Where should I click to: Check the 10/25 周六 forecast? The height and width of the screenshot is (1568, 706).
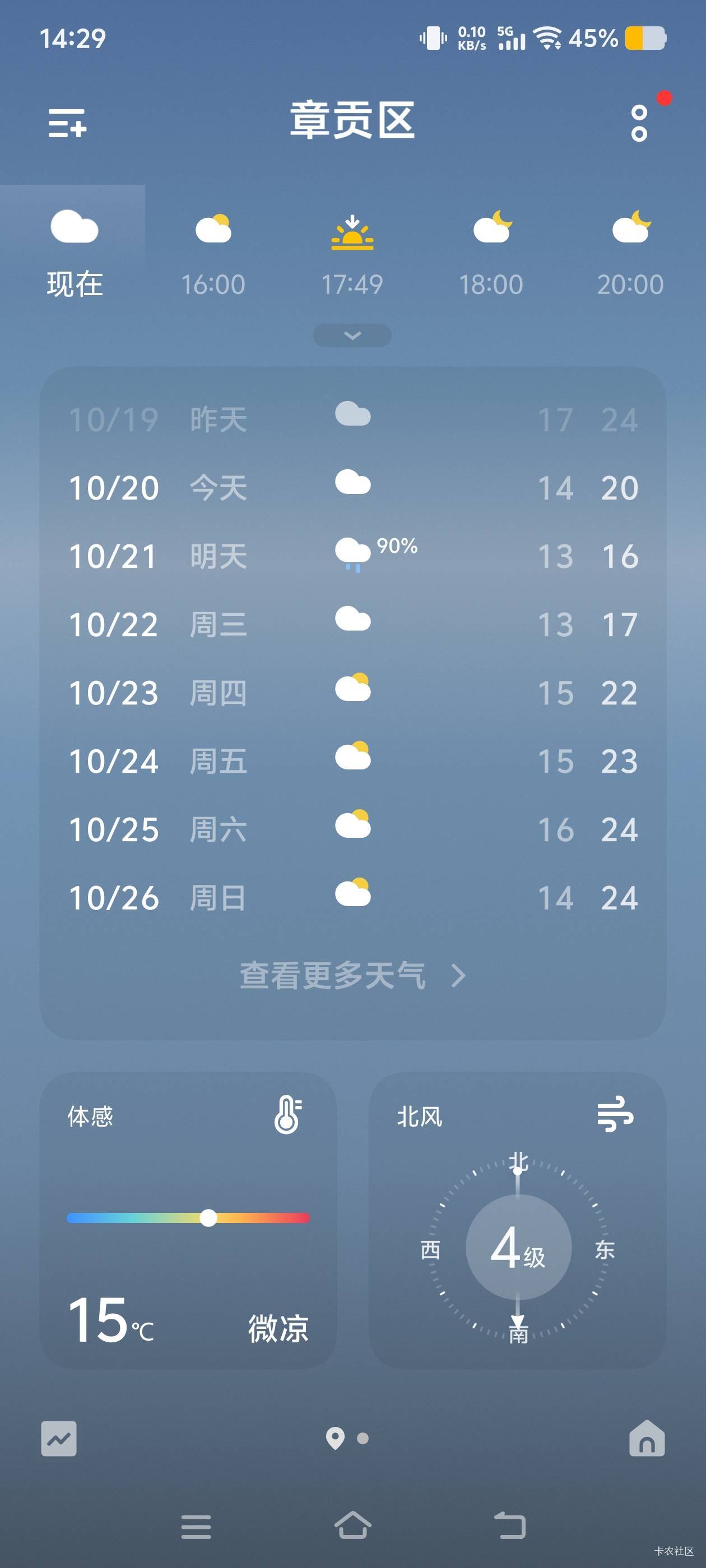tap(352, 829)
